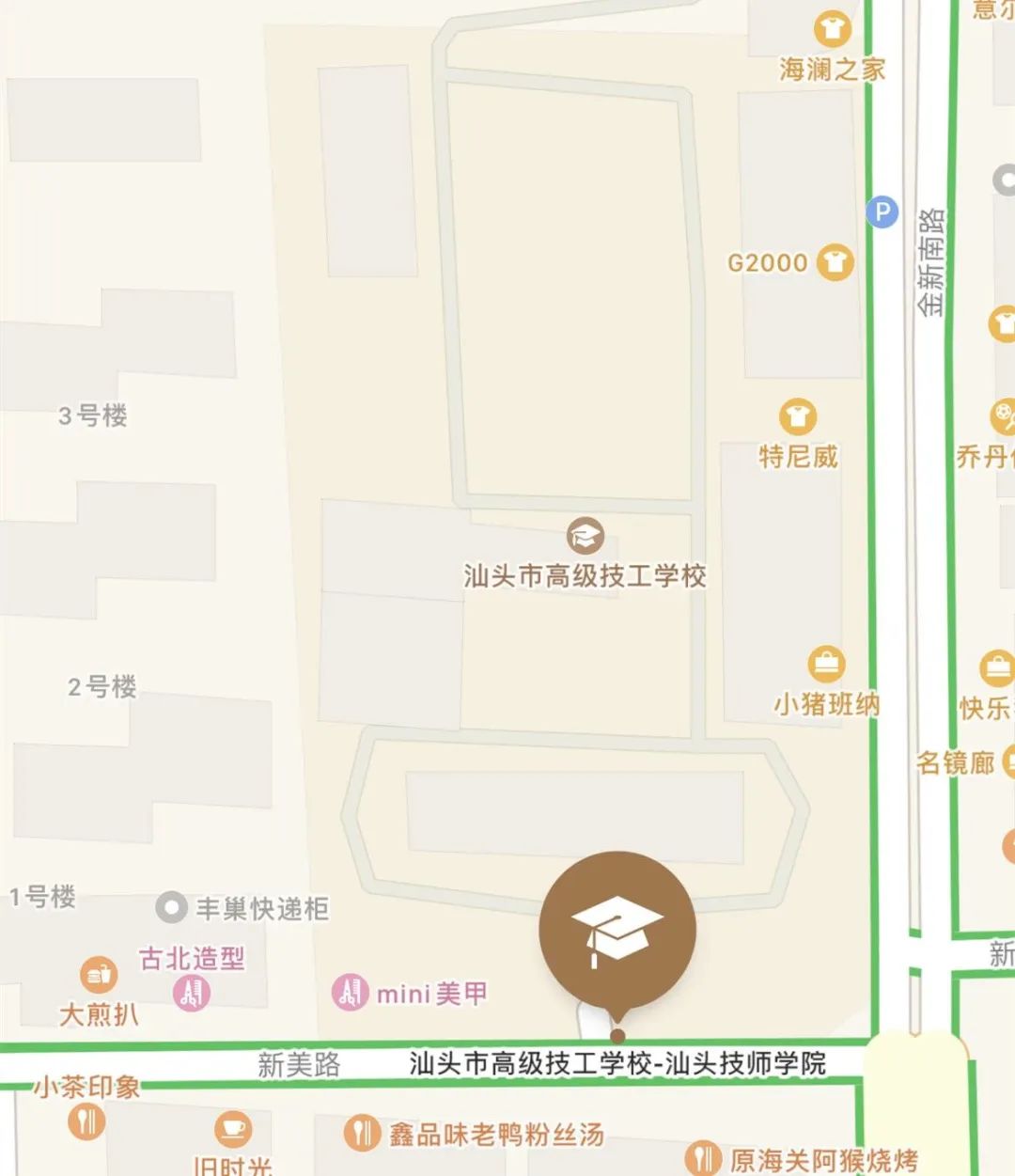Tap the G2000 clothing store marker
Viewport: 1015px width, 1176px height.
[x=834, y=262]
